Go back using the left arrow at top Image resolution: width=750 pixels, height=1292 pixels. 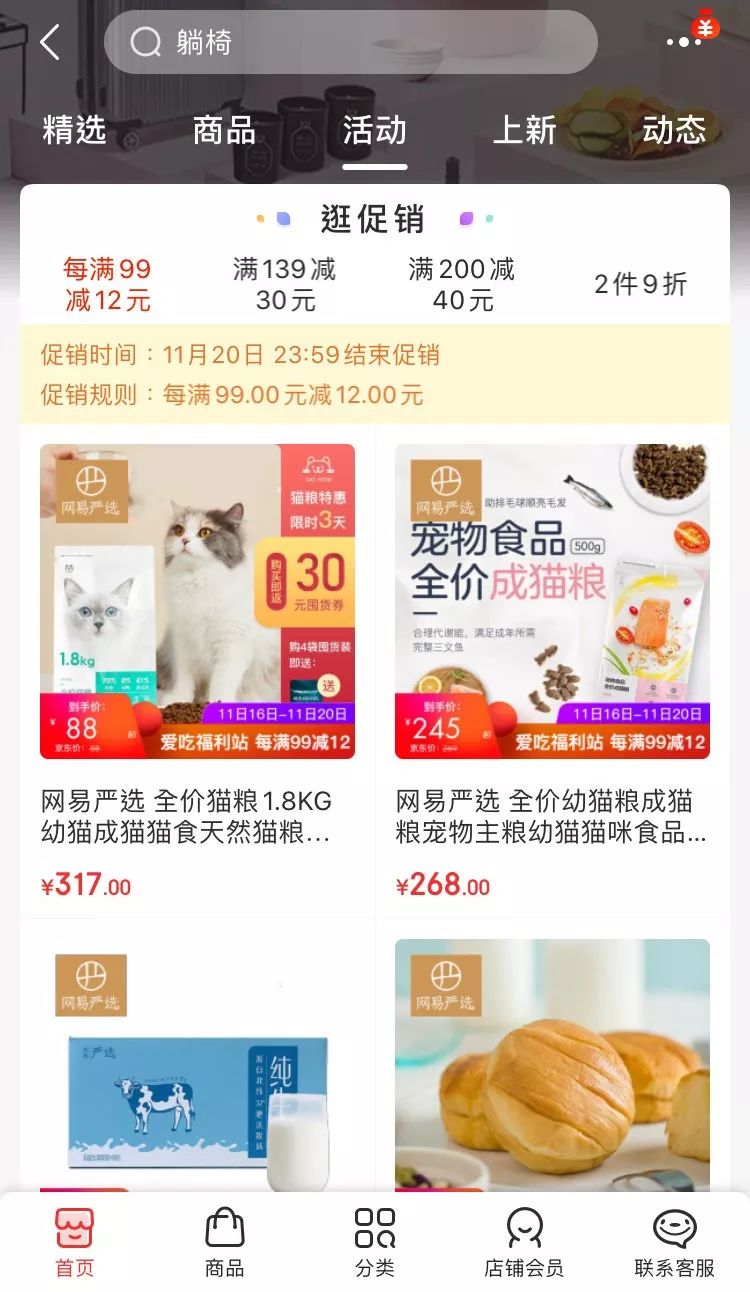[x=48, y=42]
